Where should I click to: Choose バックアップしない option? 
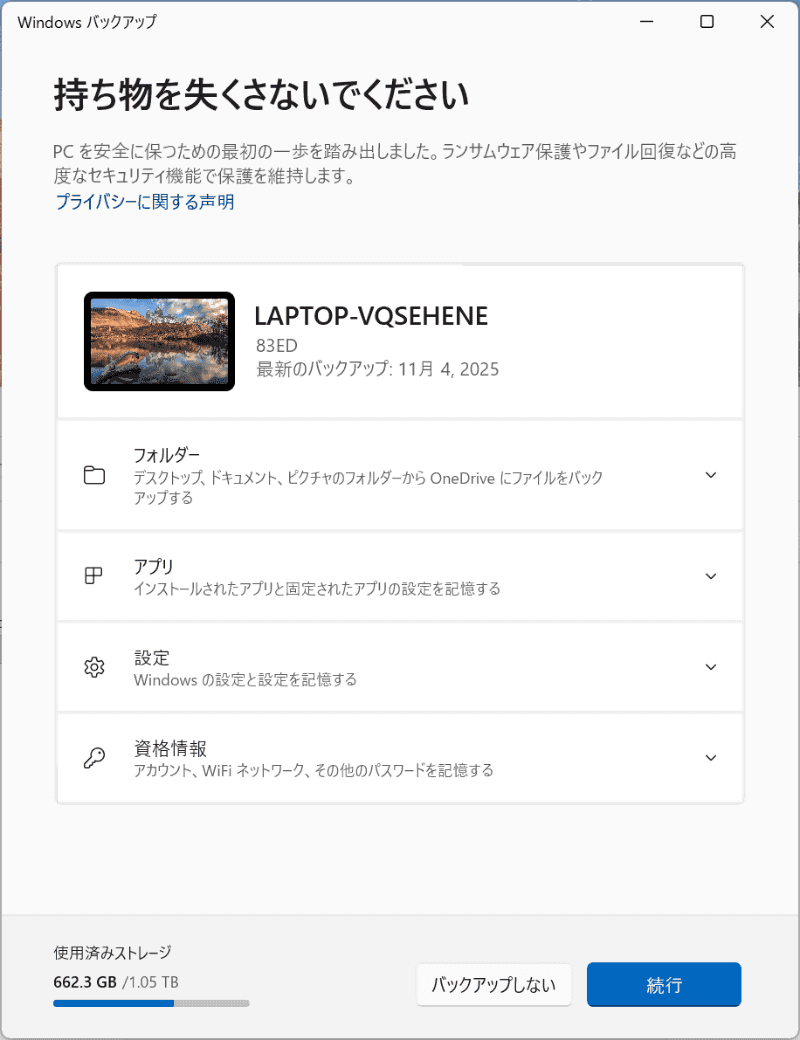pyautogui.click(x=494, y=984)
